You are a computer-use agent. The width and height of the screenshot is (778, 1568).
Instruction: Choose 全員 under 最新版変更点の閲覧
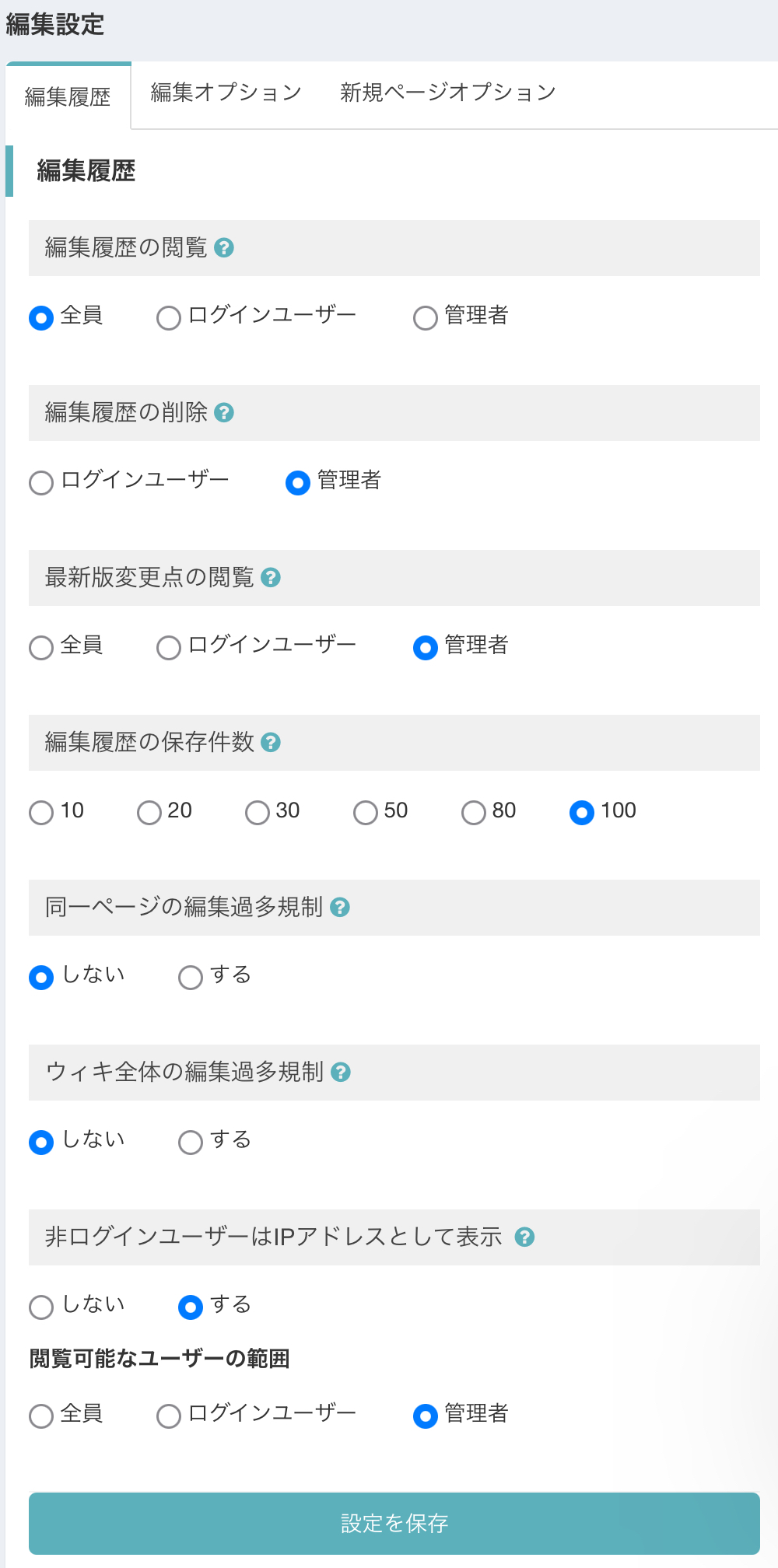[41, 648]
